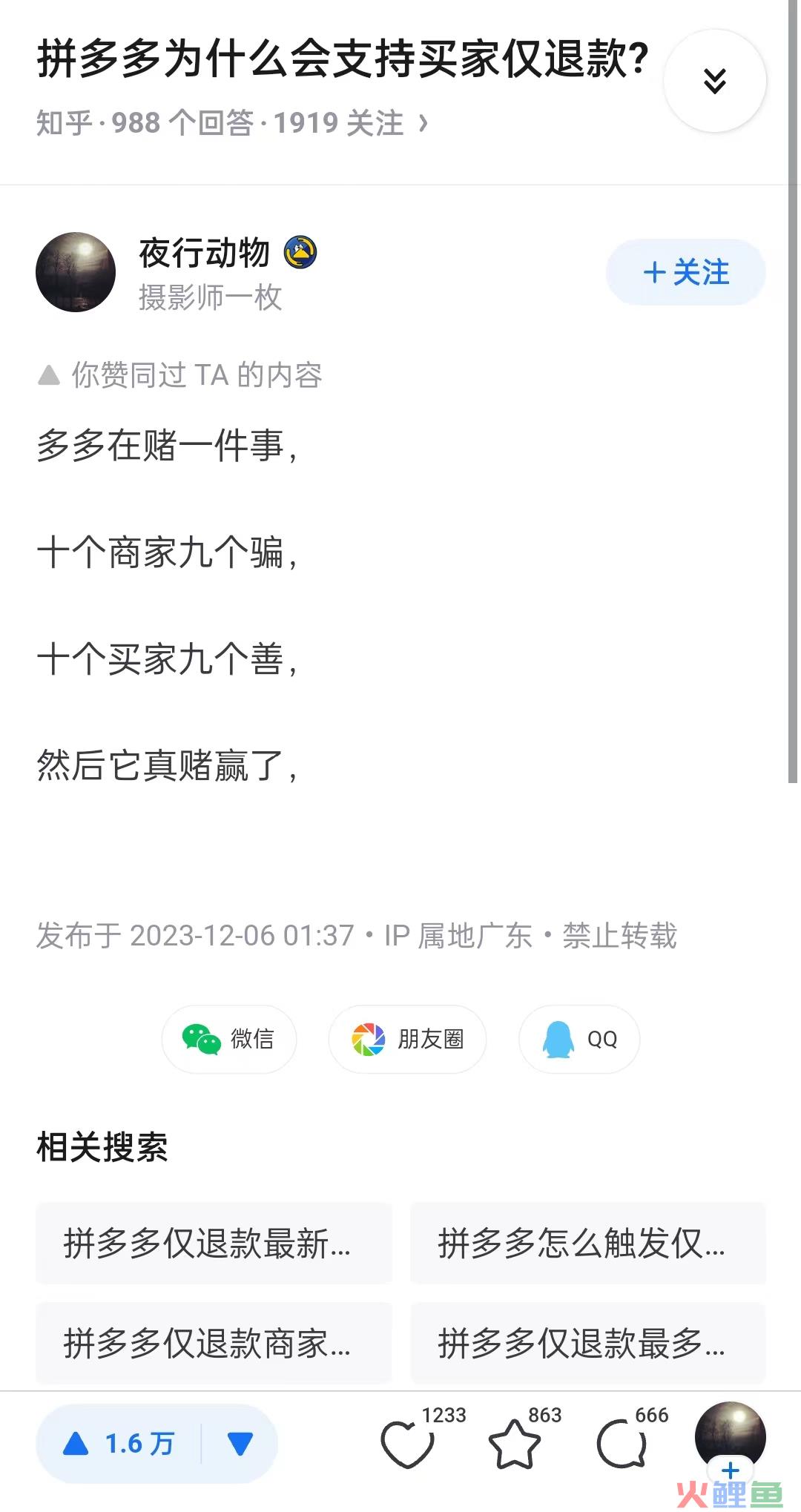Share the answer to 微信

(x=229, y=1039)
